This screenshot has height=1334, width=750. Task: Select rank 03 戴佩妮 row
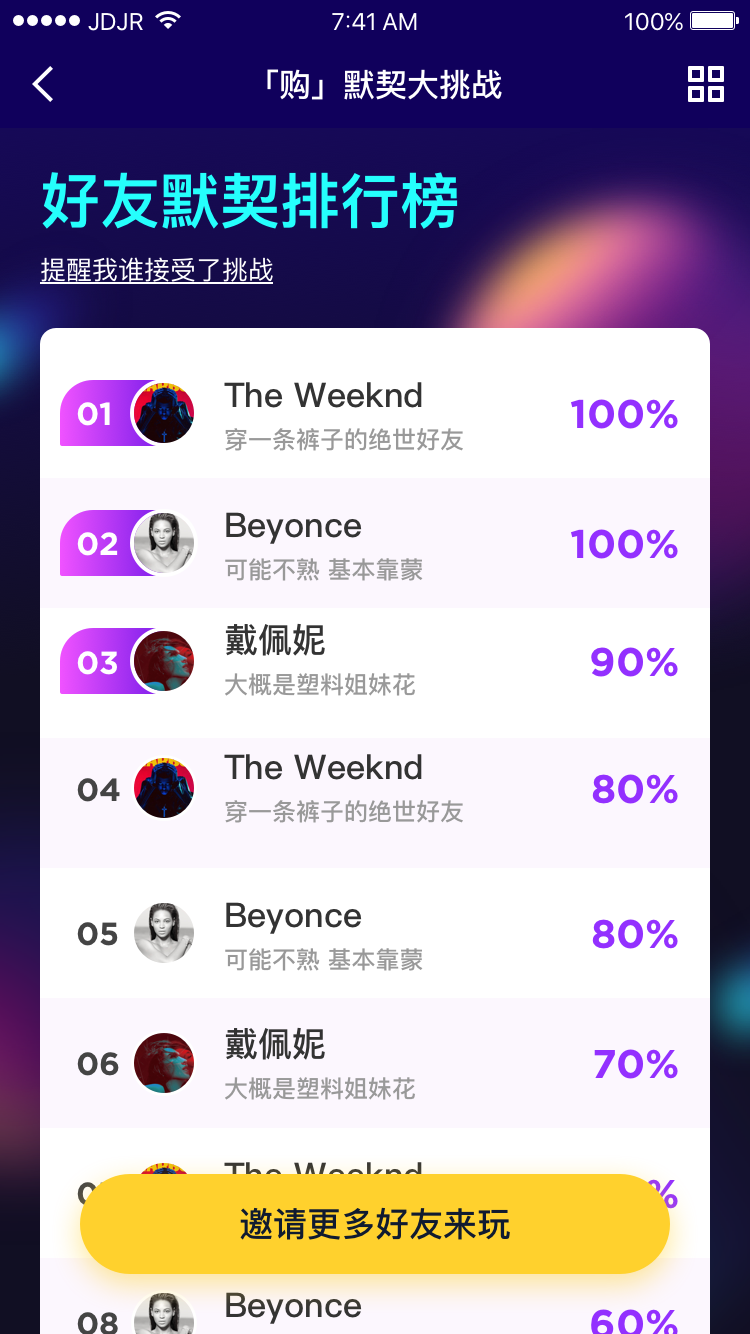(375, 673)
